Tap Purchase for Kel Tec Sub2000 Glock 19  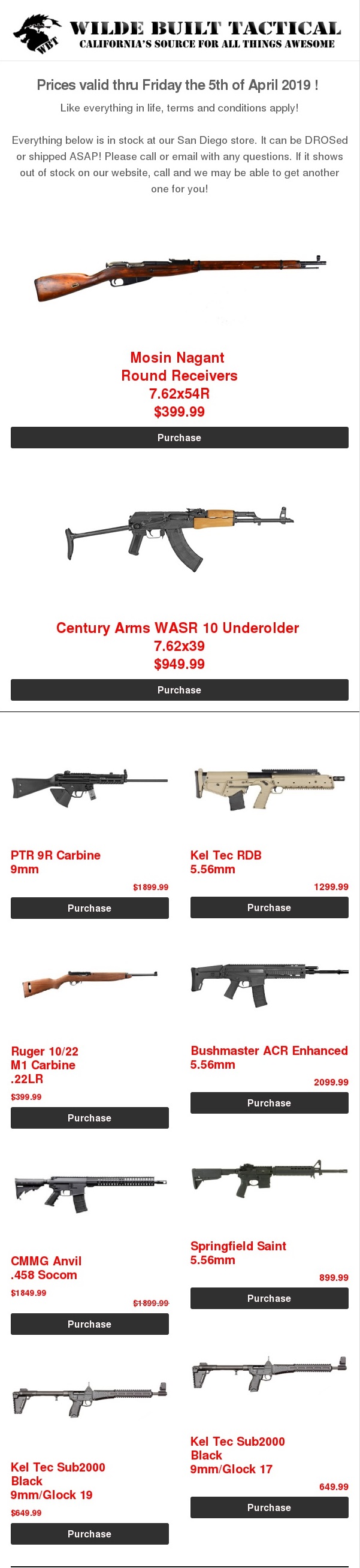[x=89, y=1533]
